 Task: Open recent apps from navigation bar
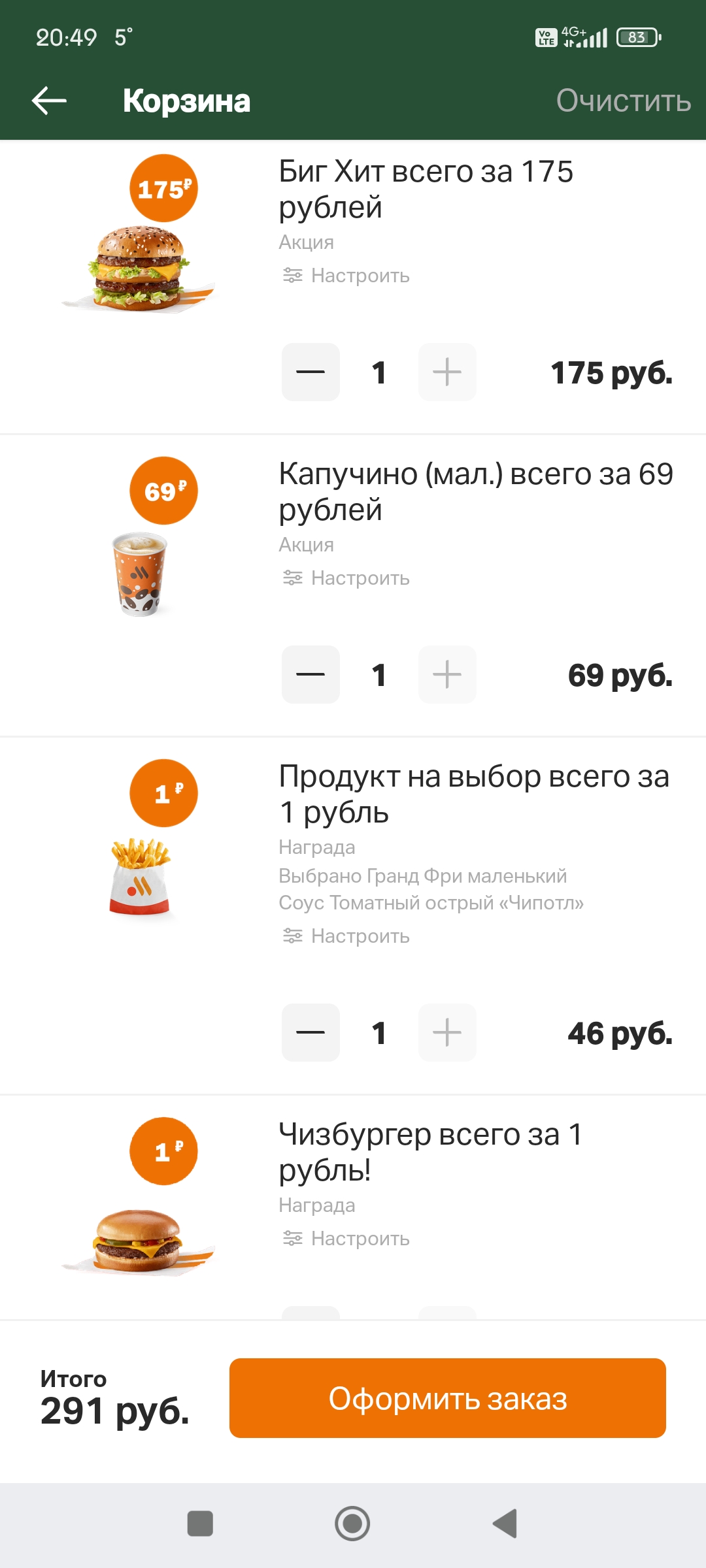click(200, 1524)
